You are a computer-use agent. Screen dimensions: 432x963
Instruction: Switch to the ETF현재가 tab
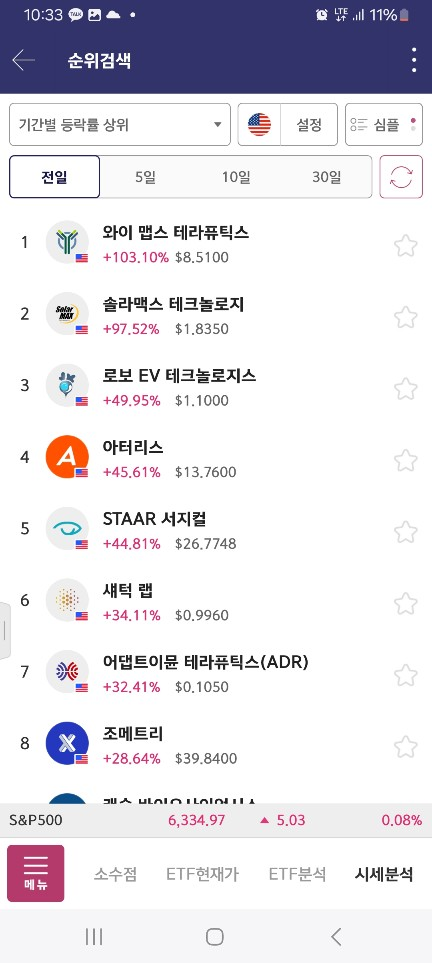(x=203, y=874)
